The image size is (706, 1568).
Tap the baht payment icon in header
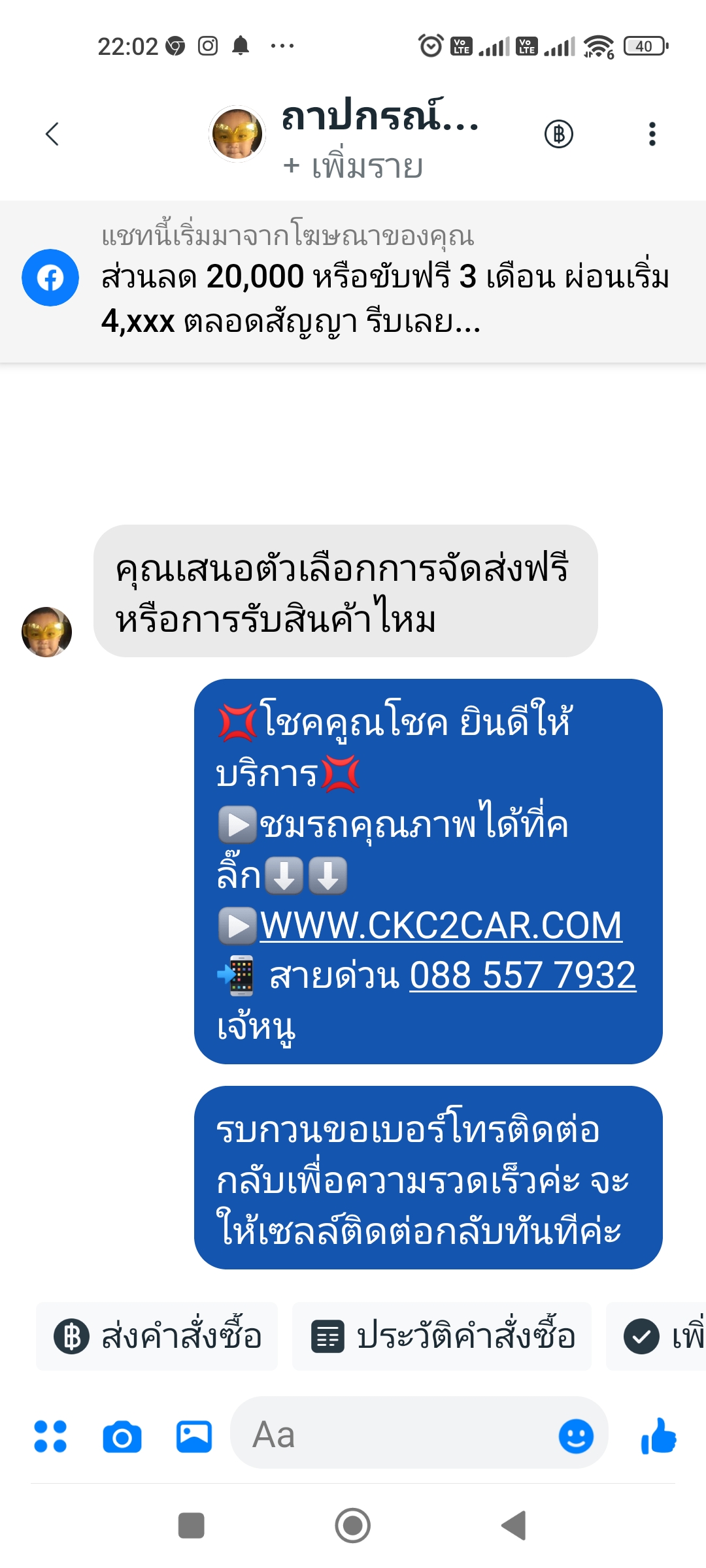click(x=559, y=134)
